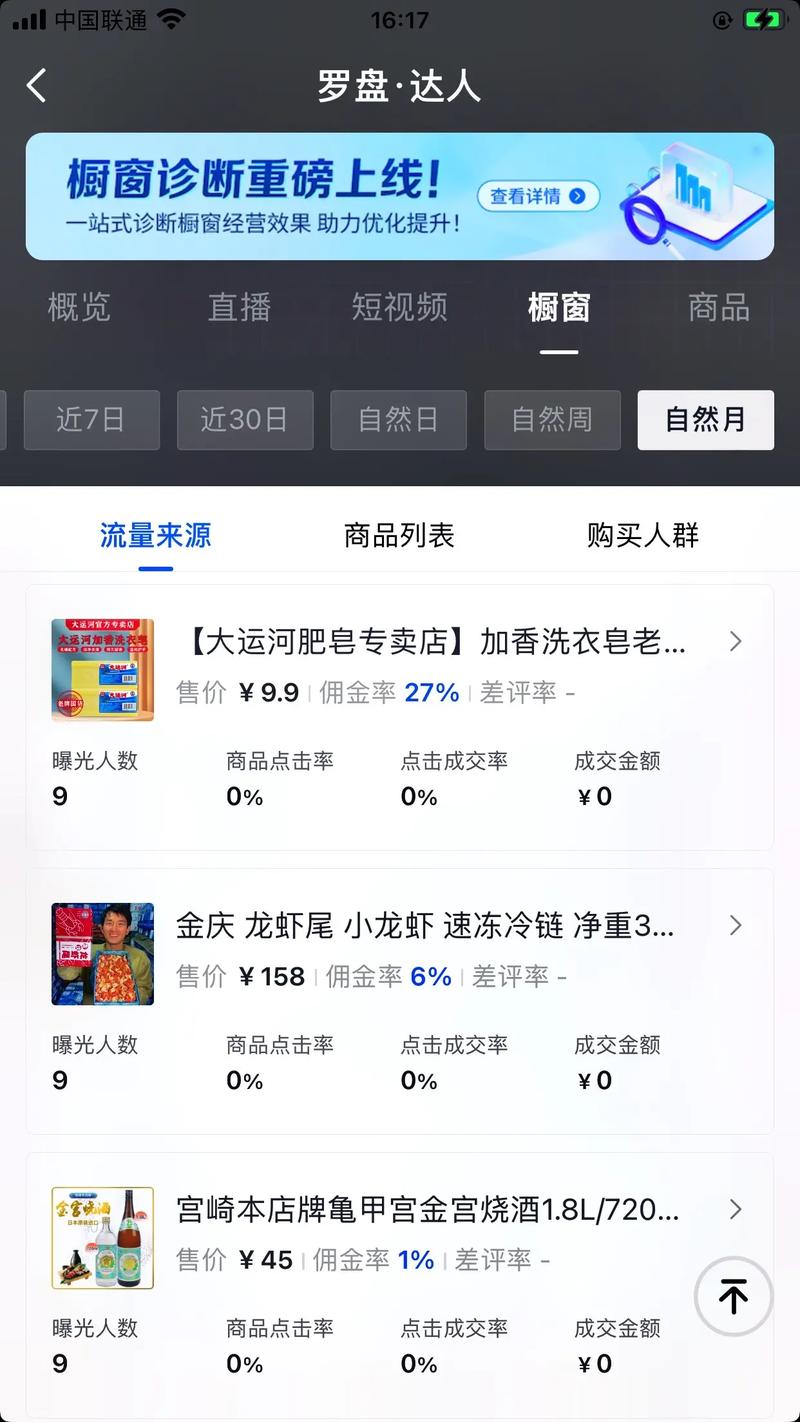Switch to the 短视频 tab
800x1422 pixels.
[x=399, y=307]
